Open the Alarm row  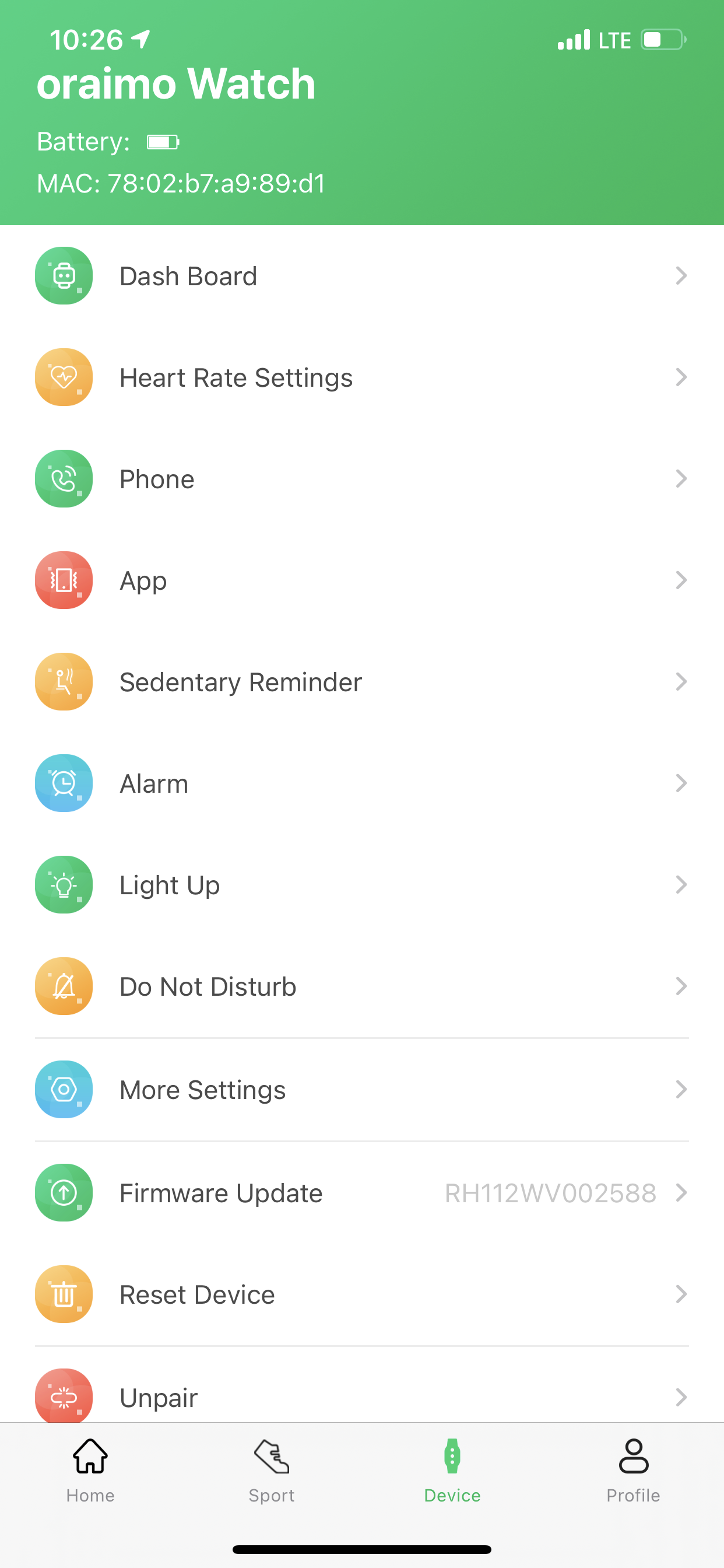[x=362, y=783]
